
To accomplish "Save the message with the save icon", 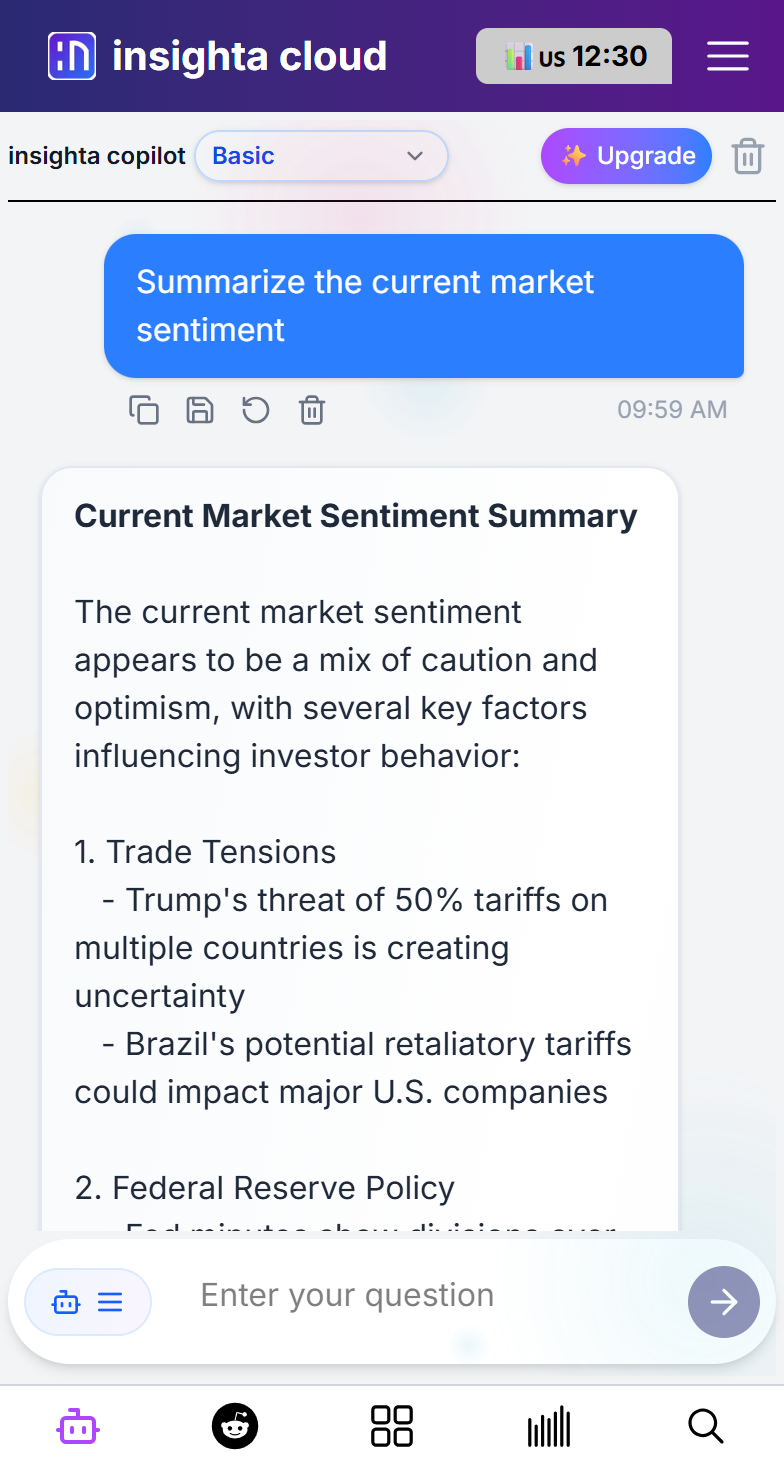I will 199,410.
